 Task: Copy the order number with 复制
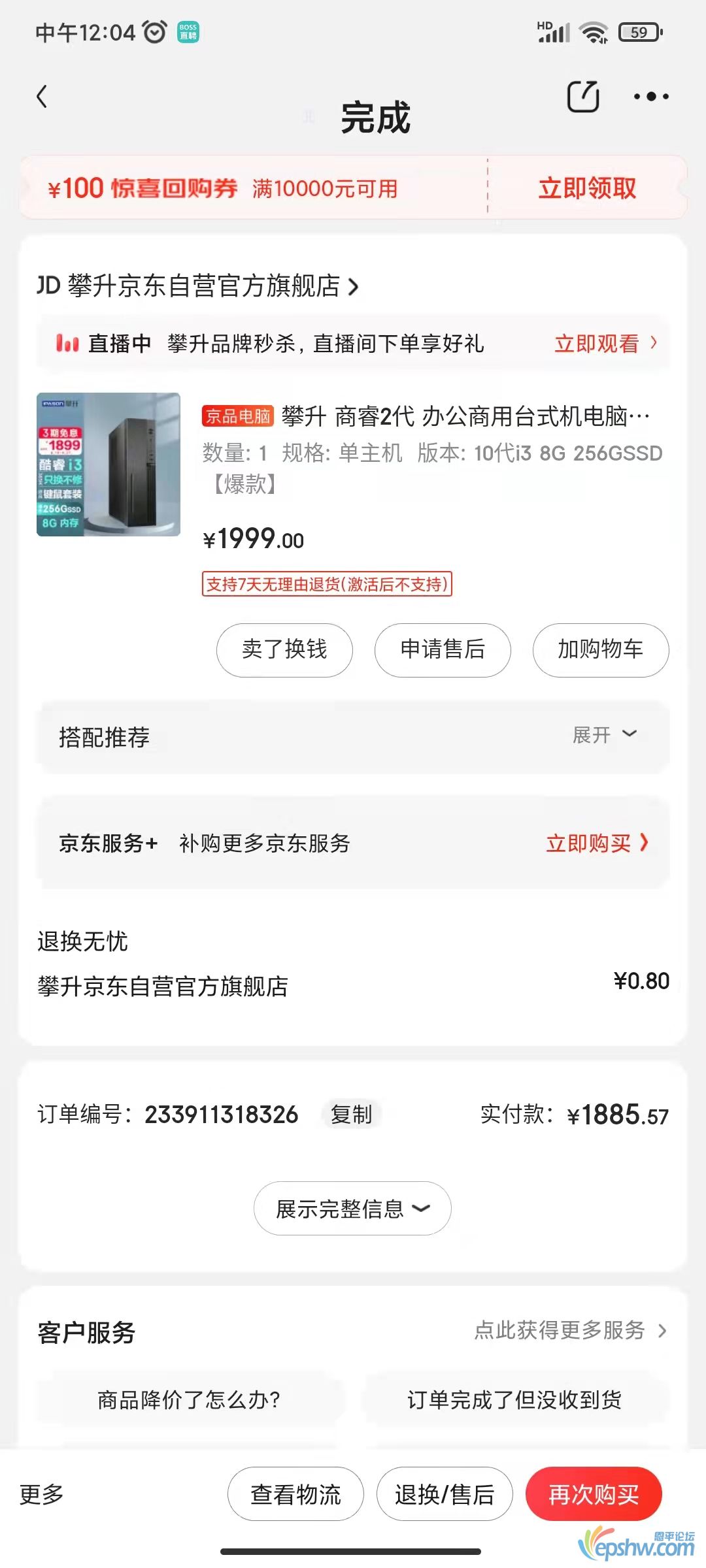351,1115
